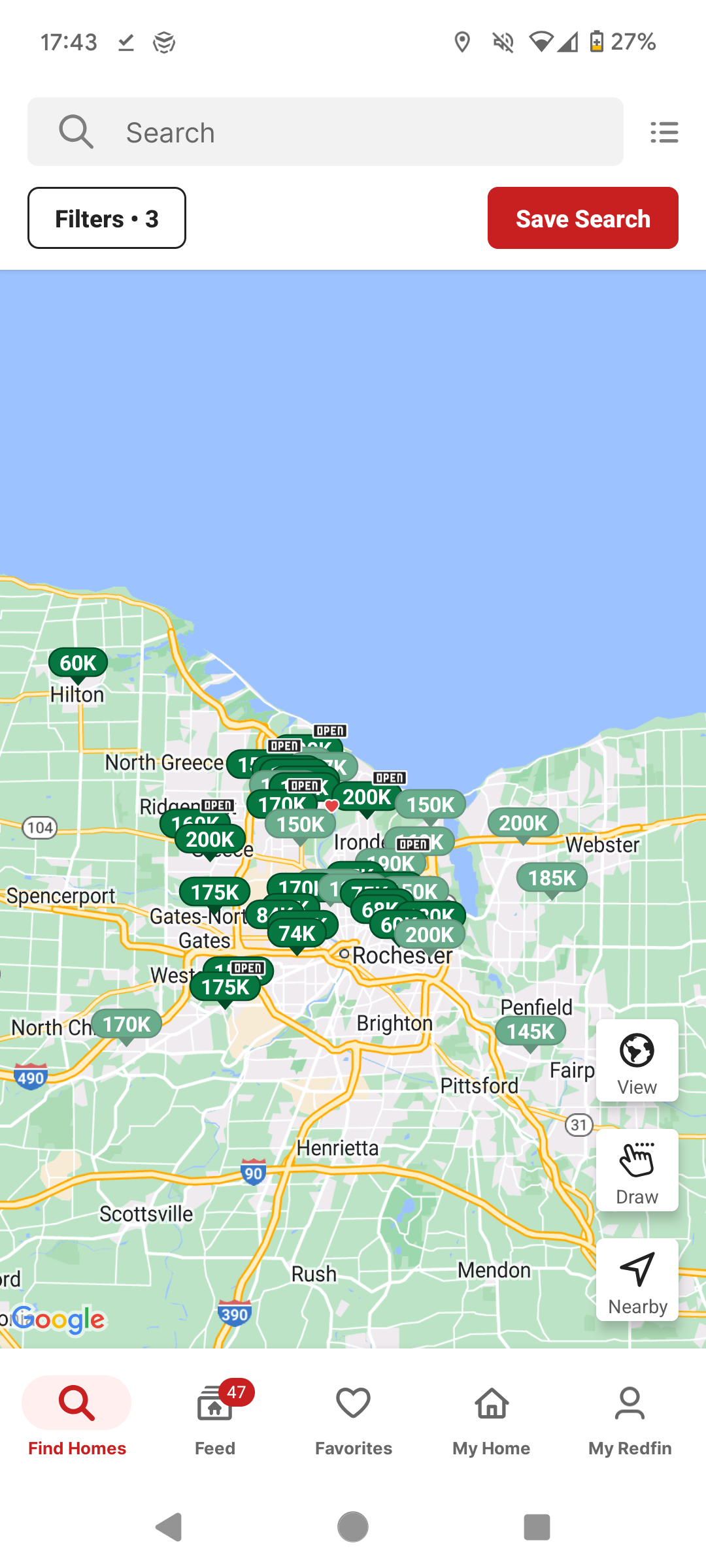This screenshot has height=1568, width=706.
Task: Select the 170K listing near North Chili
Action: [126, 1024]
